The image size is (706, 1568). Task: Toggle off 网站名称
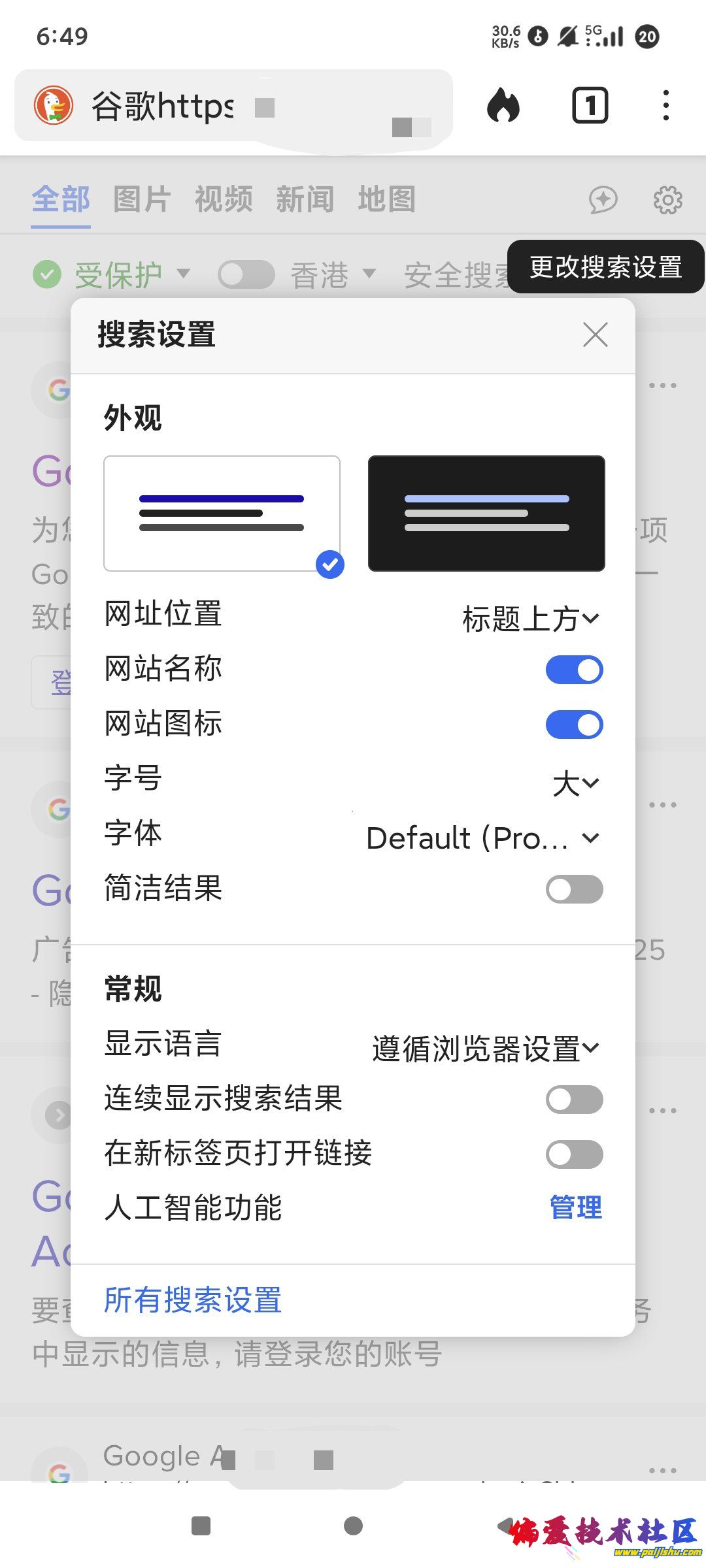[574, 670]
